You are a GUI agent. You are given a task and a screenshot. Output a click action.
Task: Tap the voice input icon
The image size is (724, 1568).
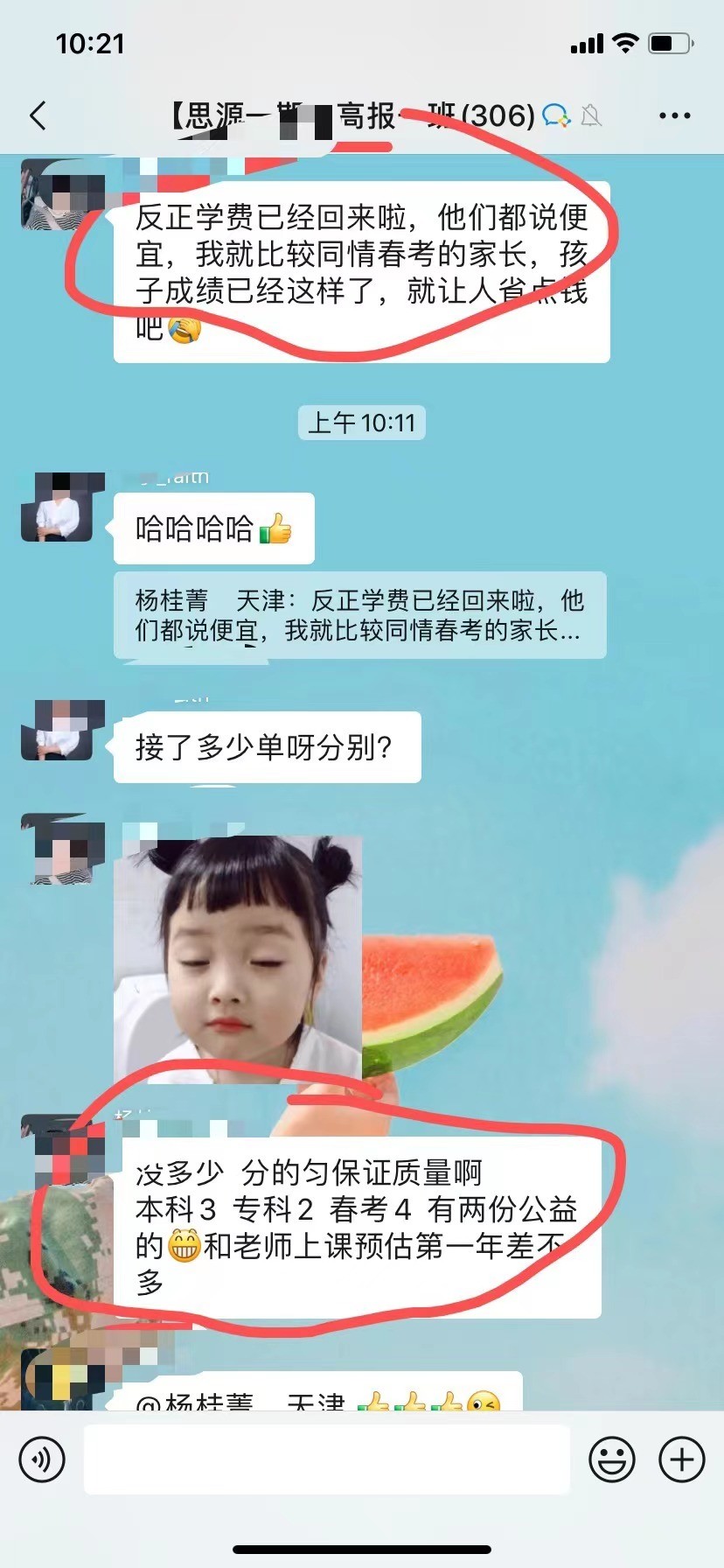[42, 1459]
